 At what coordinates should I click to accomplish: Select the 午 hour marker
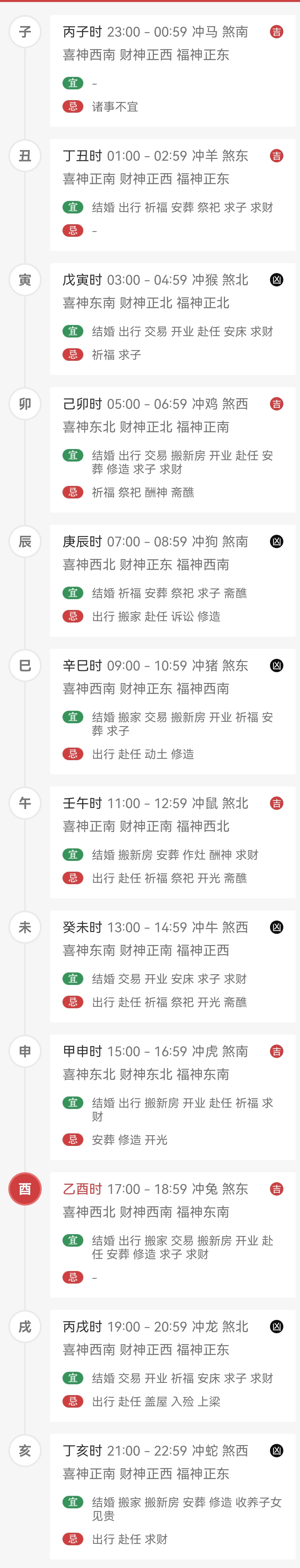tap(25, 803)
